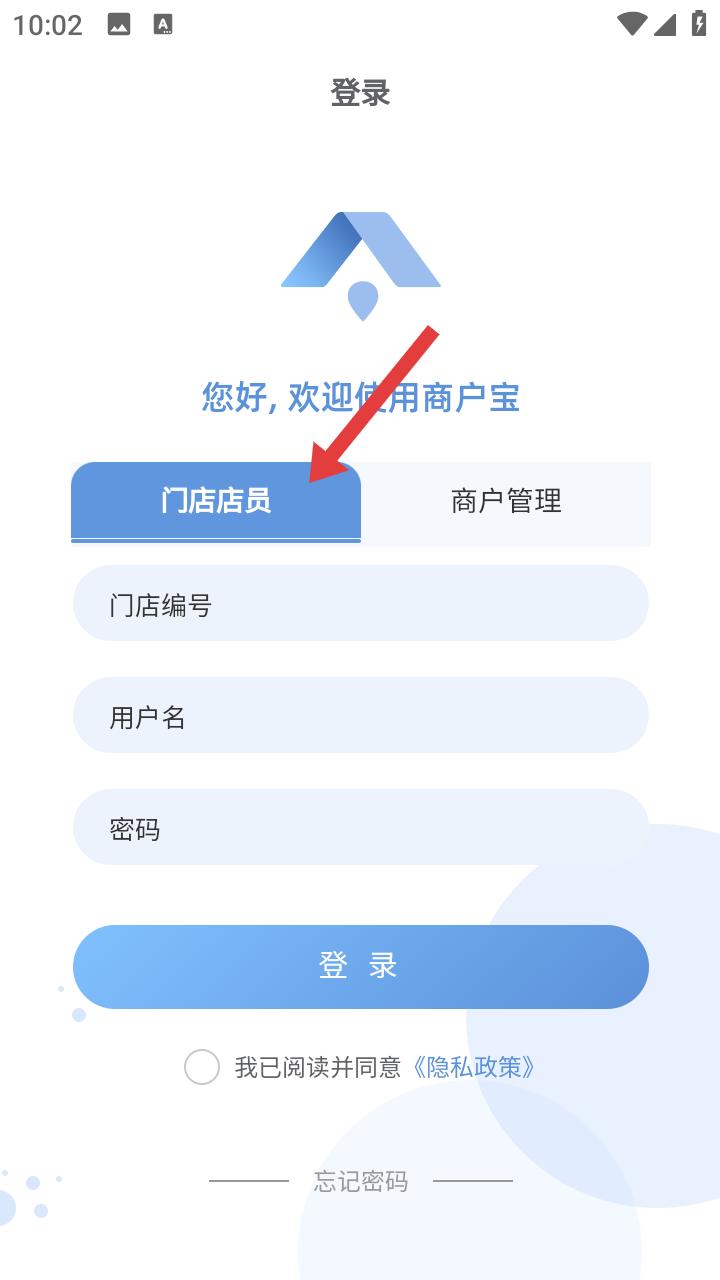Check the agree to privacy policy checkbox
Screen dimensions: 720x1280
point(202,1067)
